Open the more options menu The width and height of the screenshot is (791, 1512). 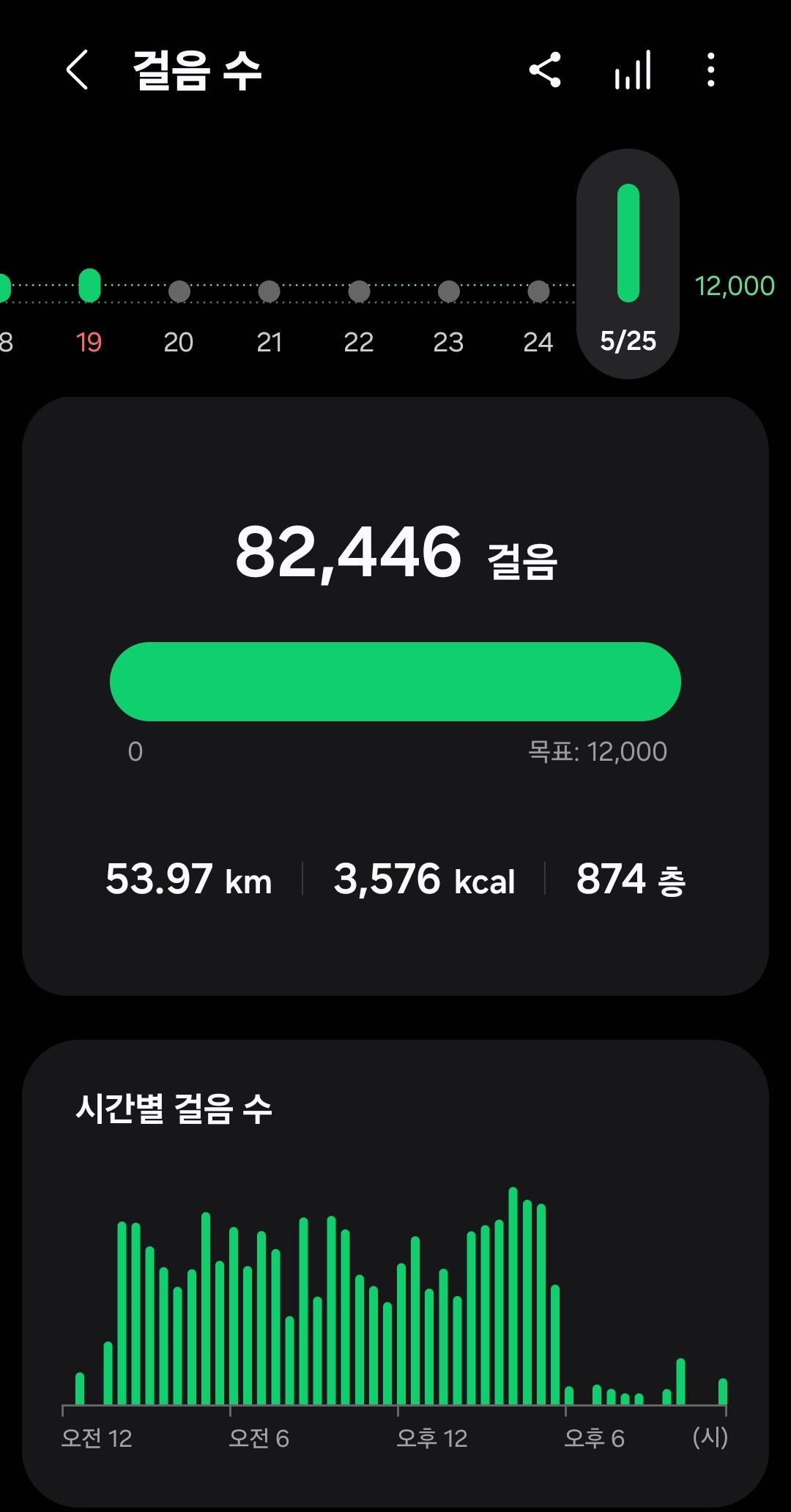tap(710, 70)
